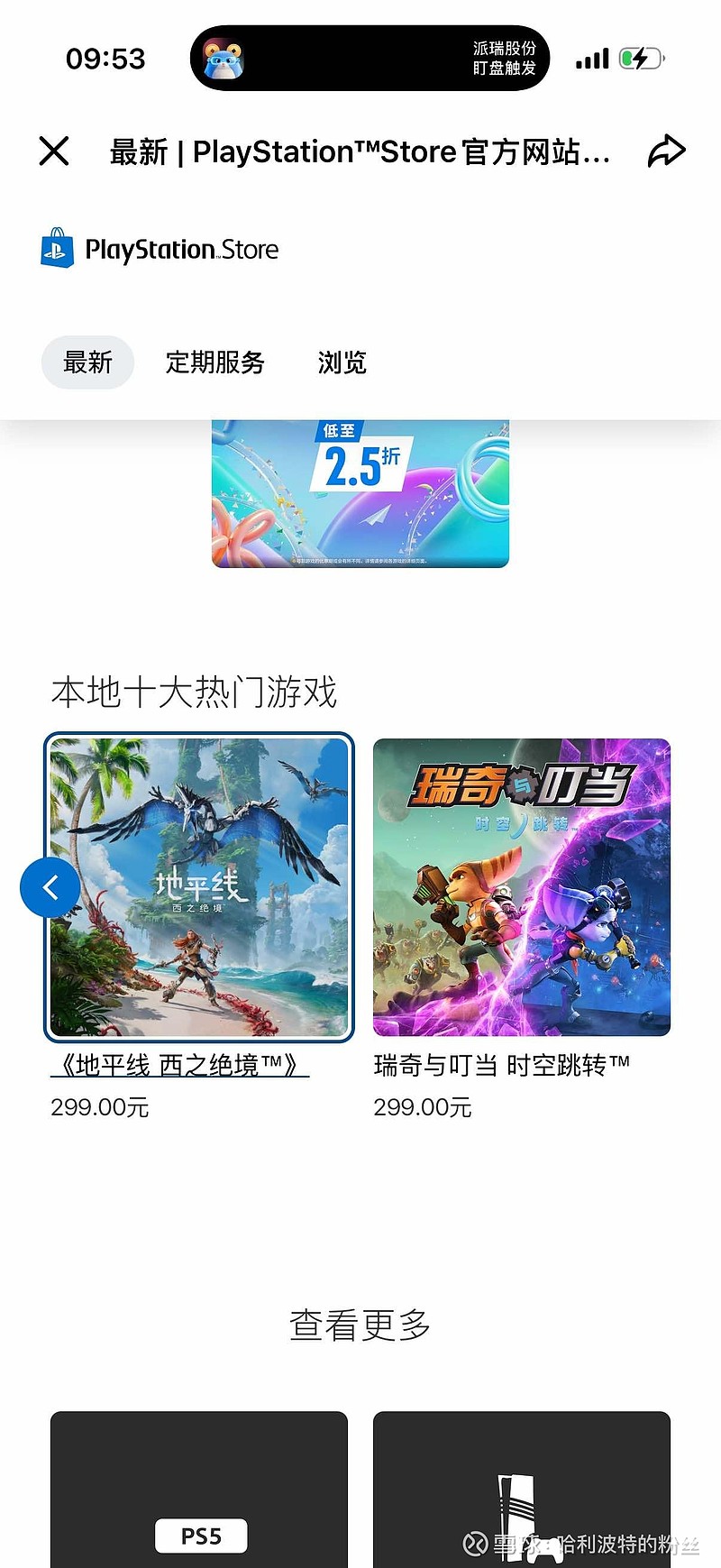The image size is (721, 1568).
Task: Tap the 299.00元 price under 瑞奇与叮当
Action: [x=423, y=1106]
